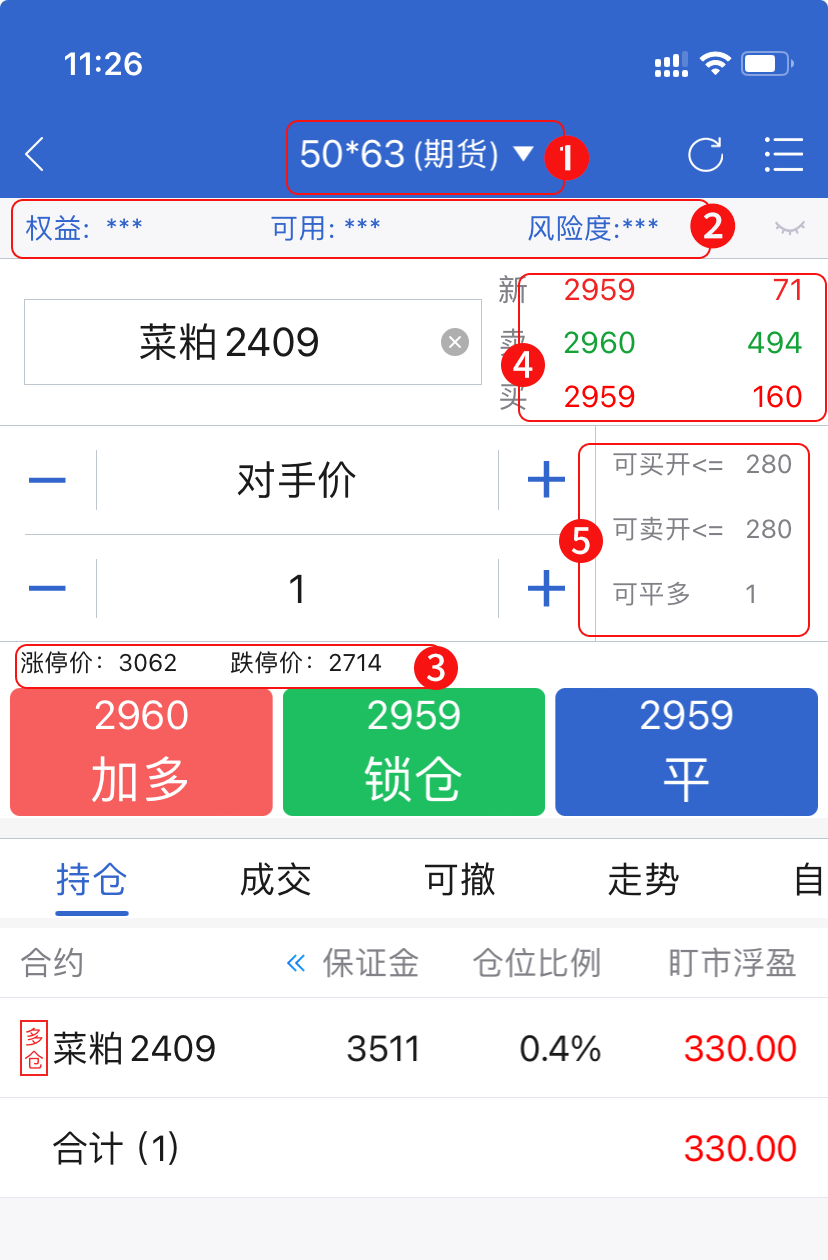Decrease the 对手价 order price
Screen dimensions: 828x1260
pyautogui.click(x=47, y=481)
